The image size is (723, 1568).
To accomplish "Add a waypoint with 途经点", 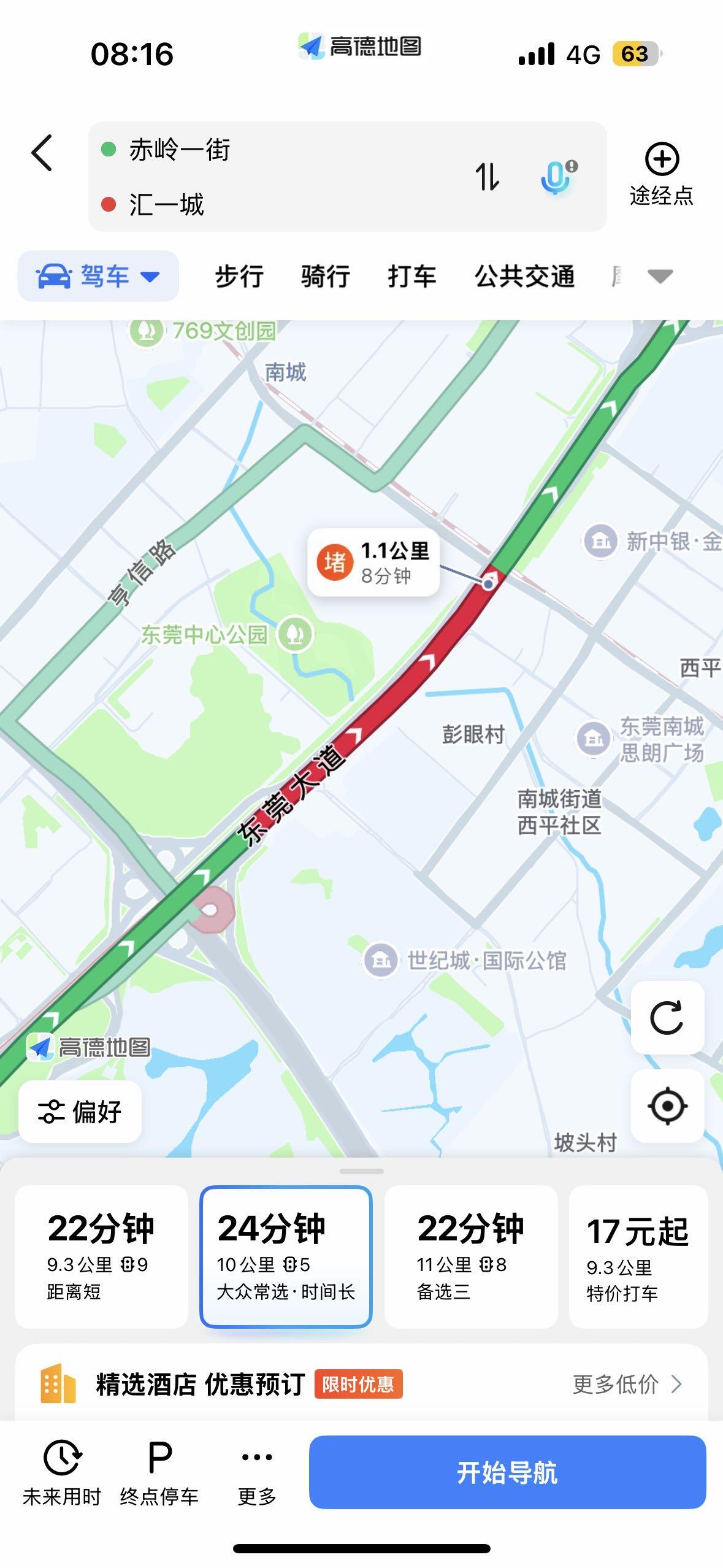I will [x=661, y=175].
